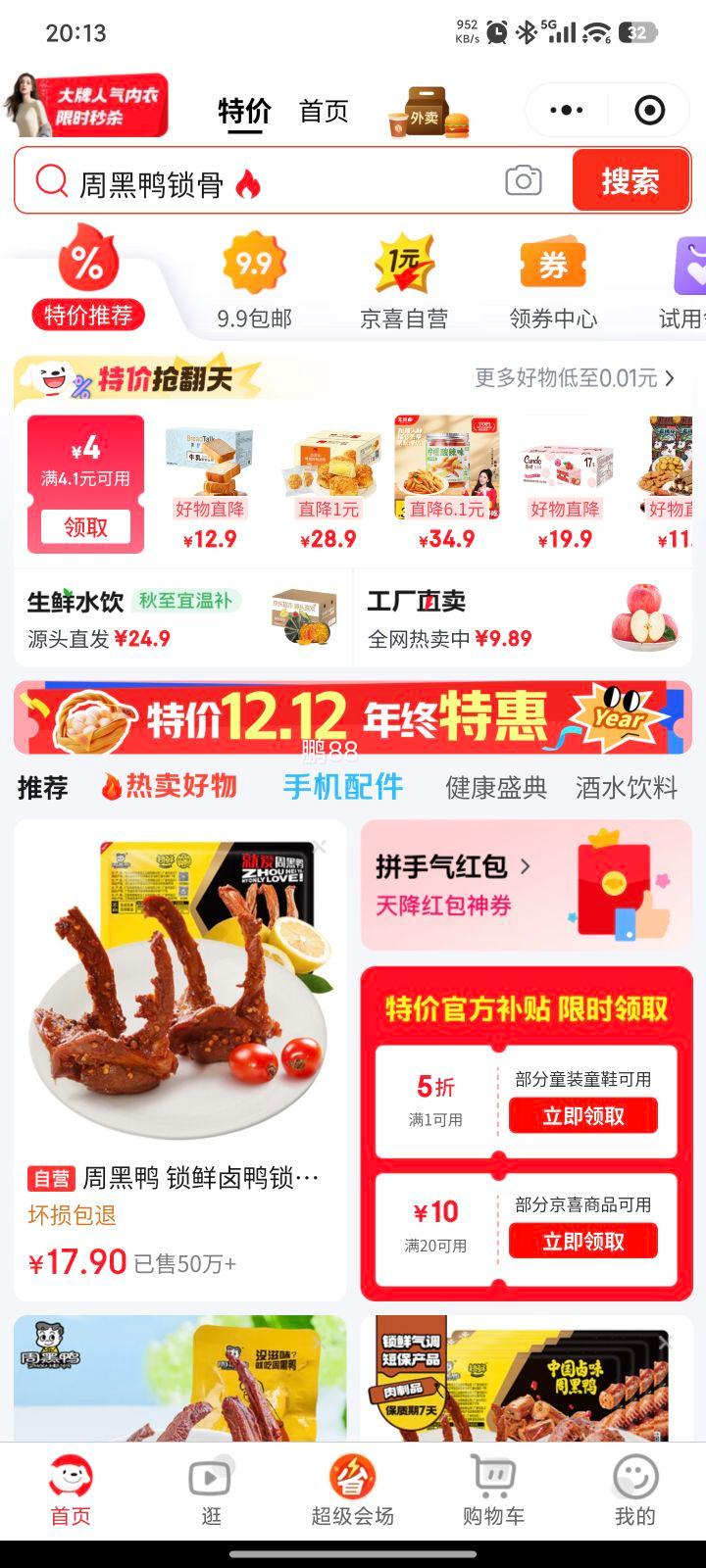Select the 手机配件 category tab
This screenshot has height=1568, width=706.
pyautogui.click(x=342, y=787)
